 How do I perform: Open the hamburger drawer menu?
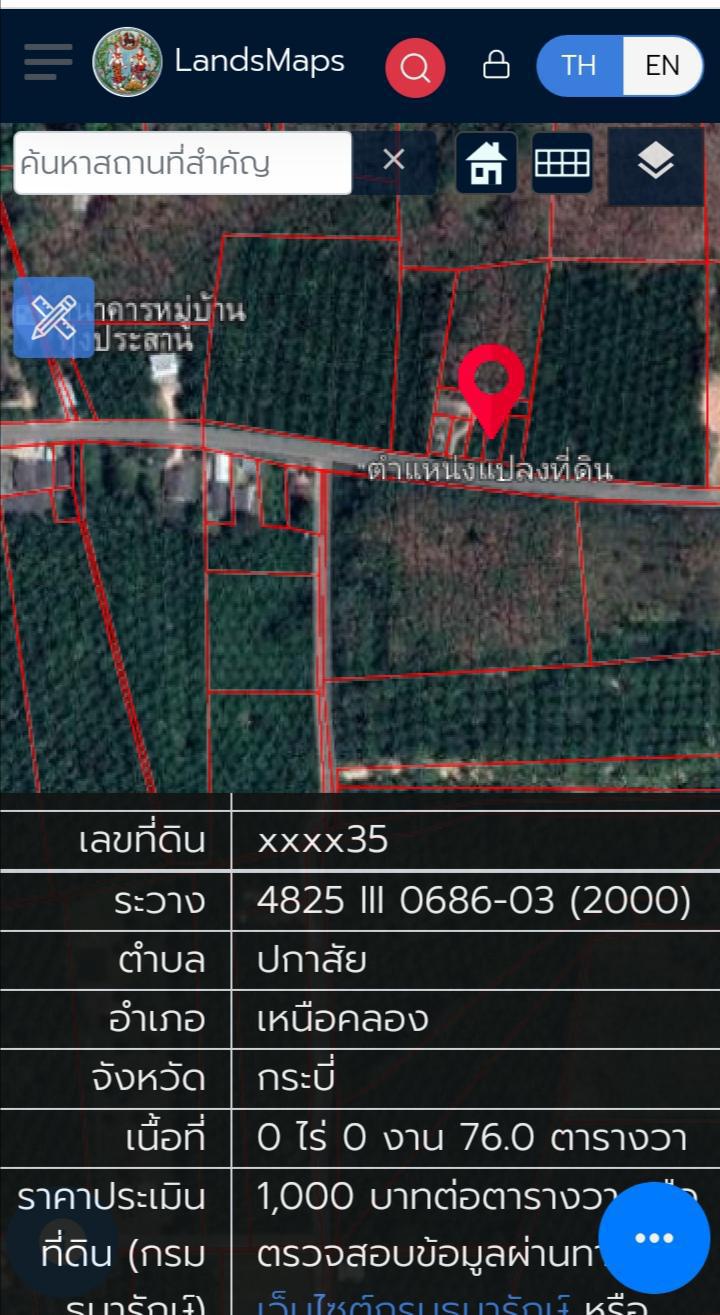(x=48, y=63)
